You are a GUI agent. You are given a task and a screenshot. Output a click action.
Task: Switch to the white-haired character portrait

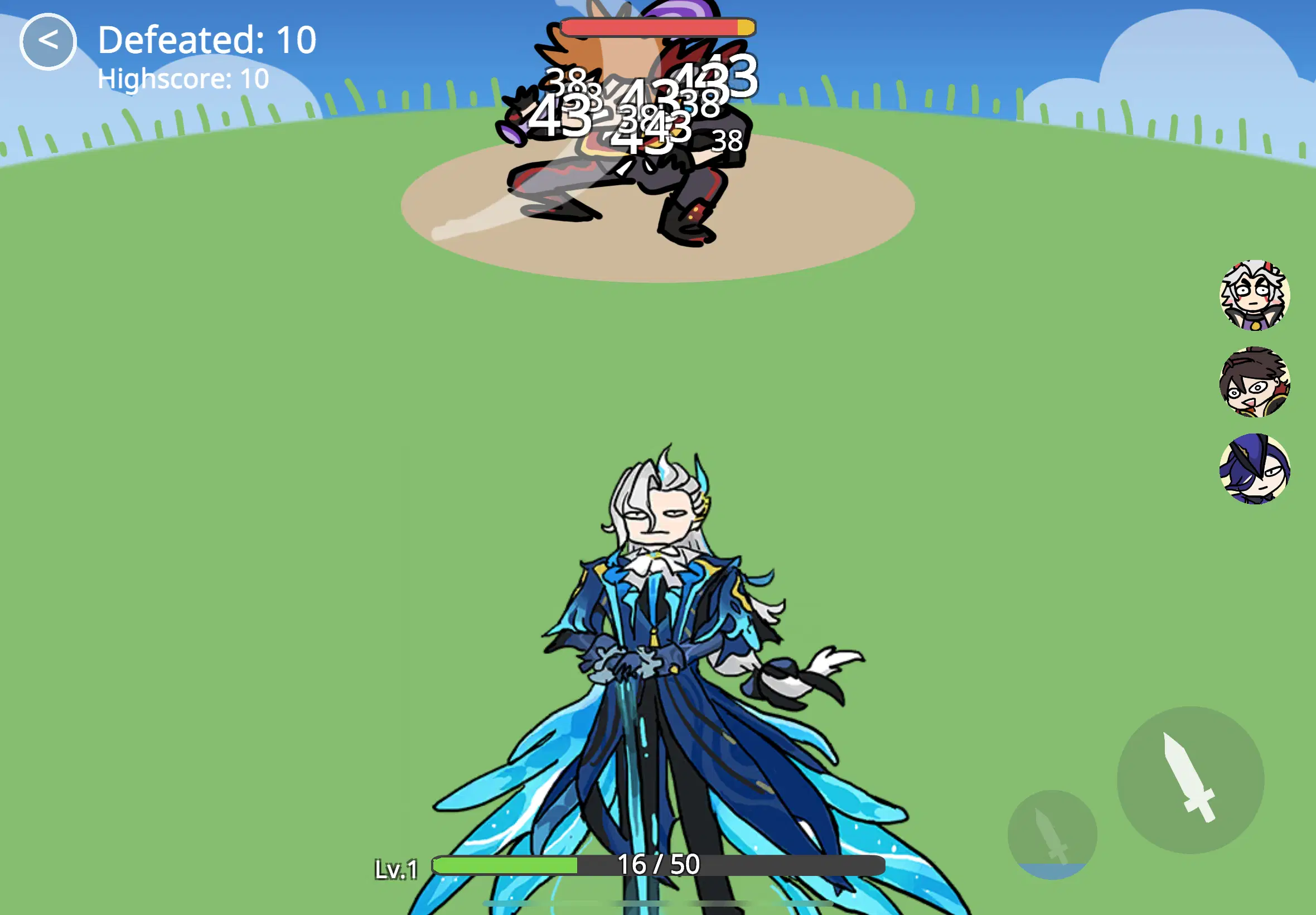[1254, 295]
